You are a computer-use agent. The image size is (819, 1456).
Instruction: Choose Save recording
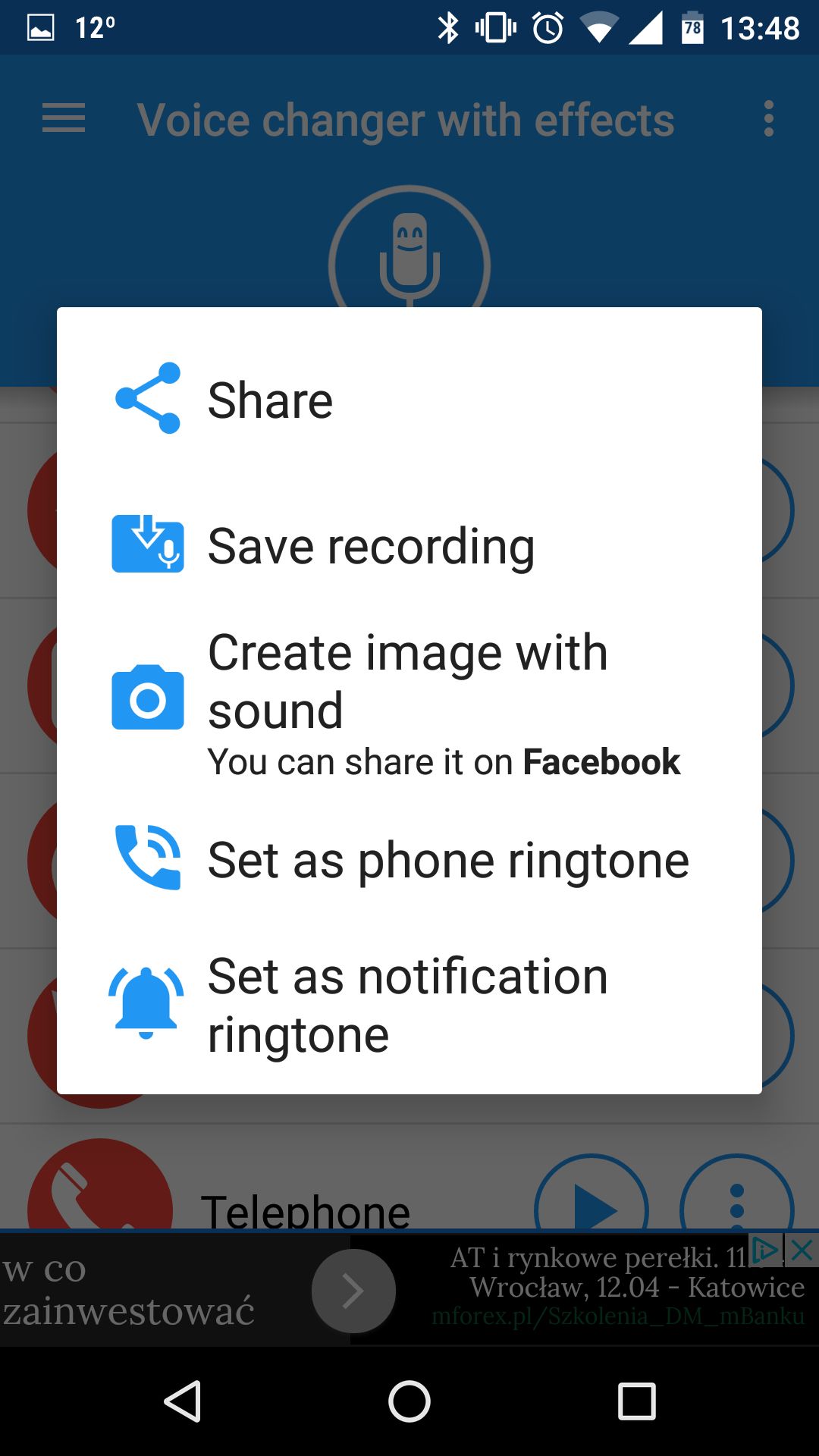click(409, 544)
